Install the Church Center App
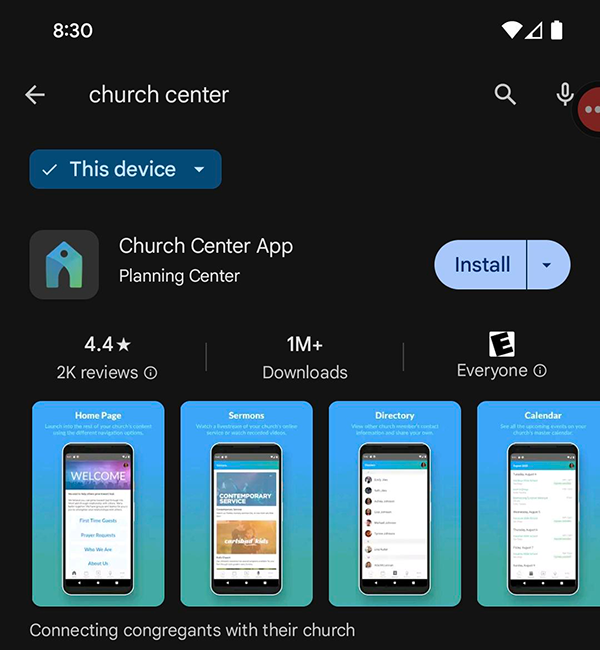Image resolution: width=600 pixels, height=650 pixels. click(x=482, y=265)
